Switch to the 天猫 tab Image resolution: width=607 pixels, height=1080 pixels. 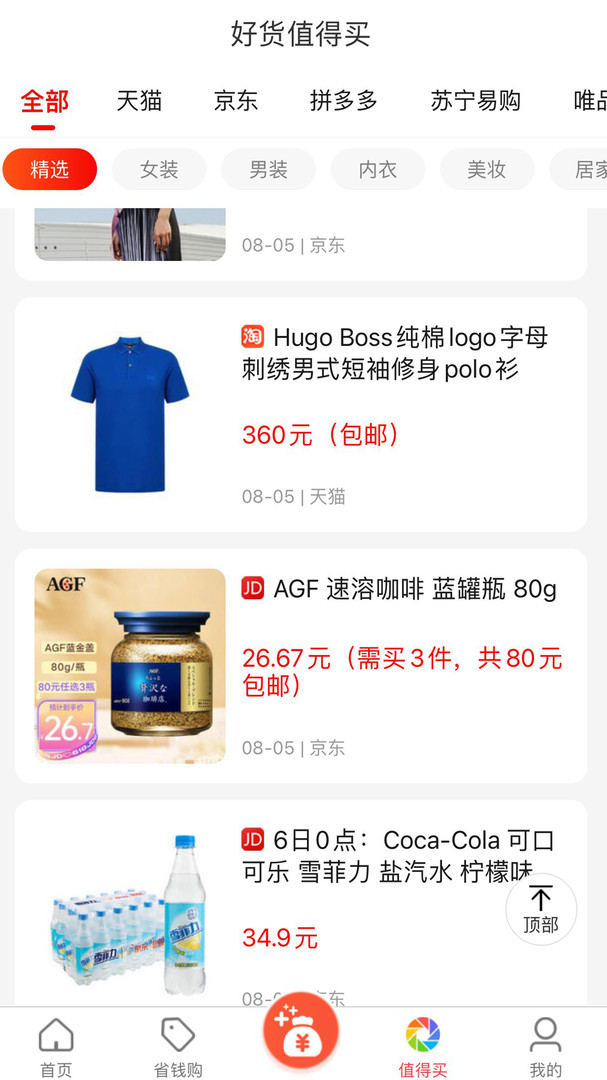tap(139, 100)
